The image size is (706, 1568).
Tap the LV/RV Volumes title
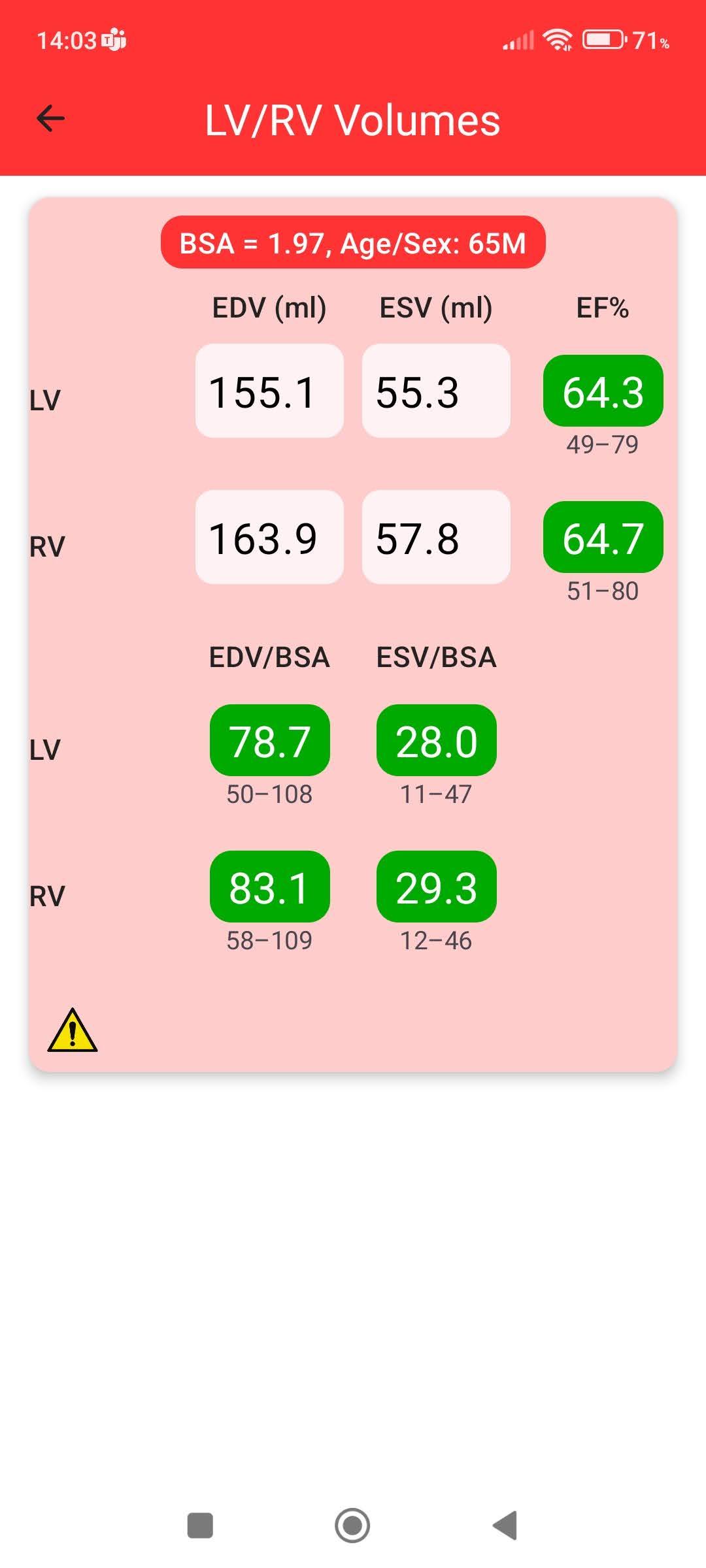[352, 121]
